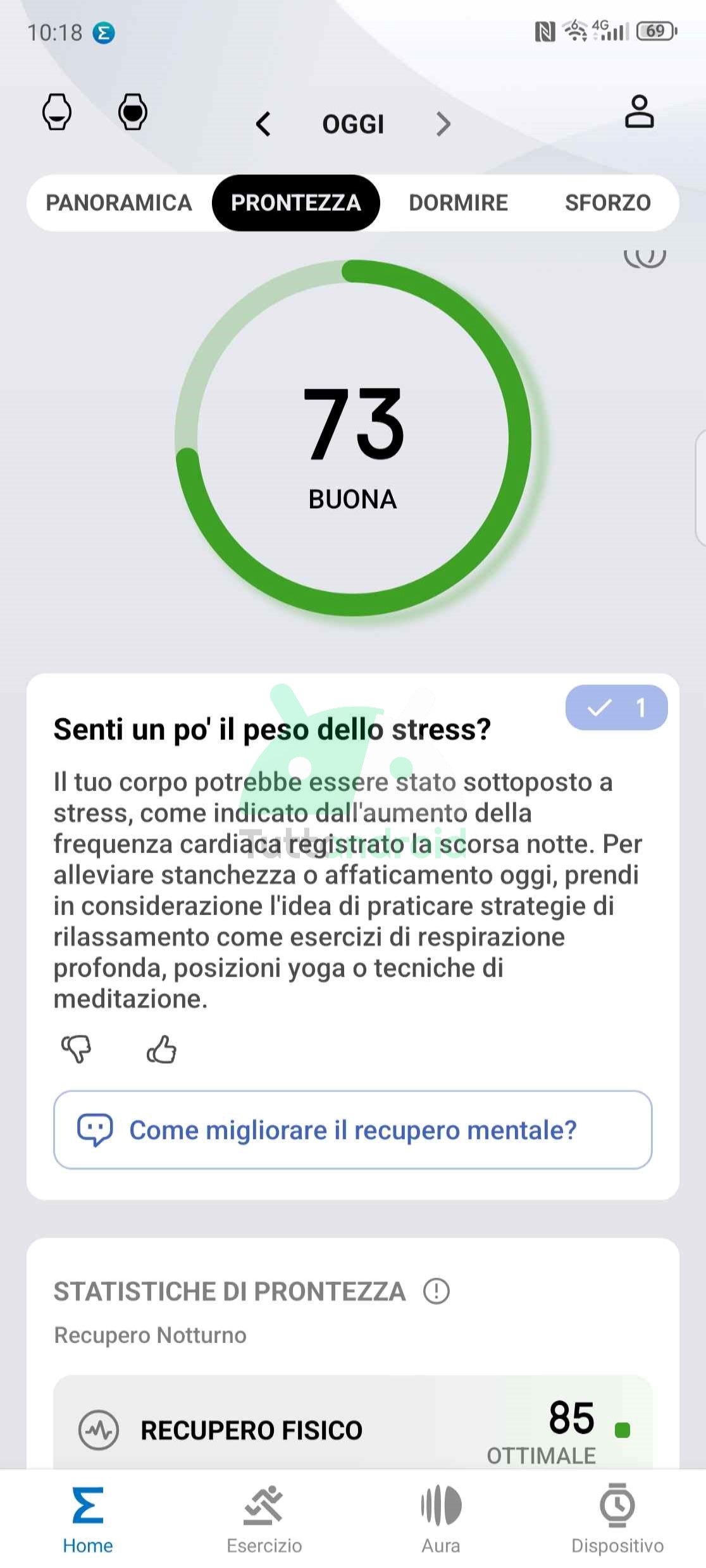The width and height of the screenshot is (706, 1568).
Task: Open the first watch device icon
Action: point(57,112)
